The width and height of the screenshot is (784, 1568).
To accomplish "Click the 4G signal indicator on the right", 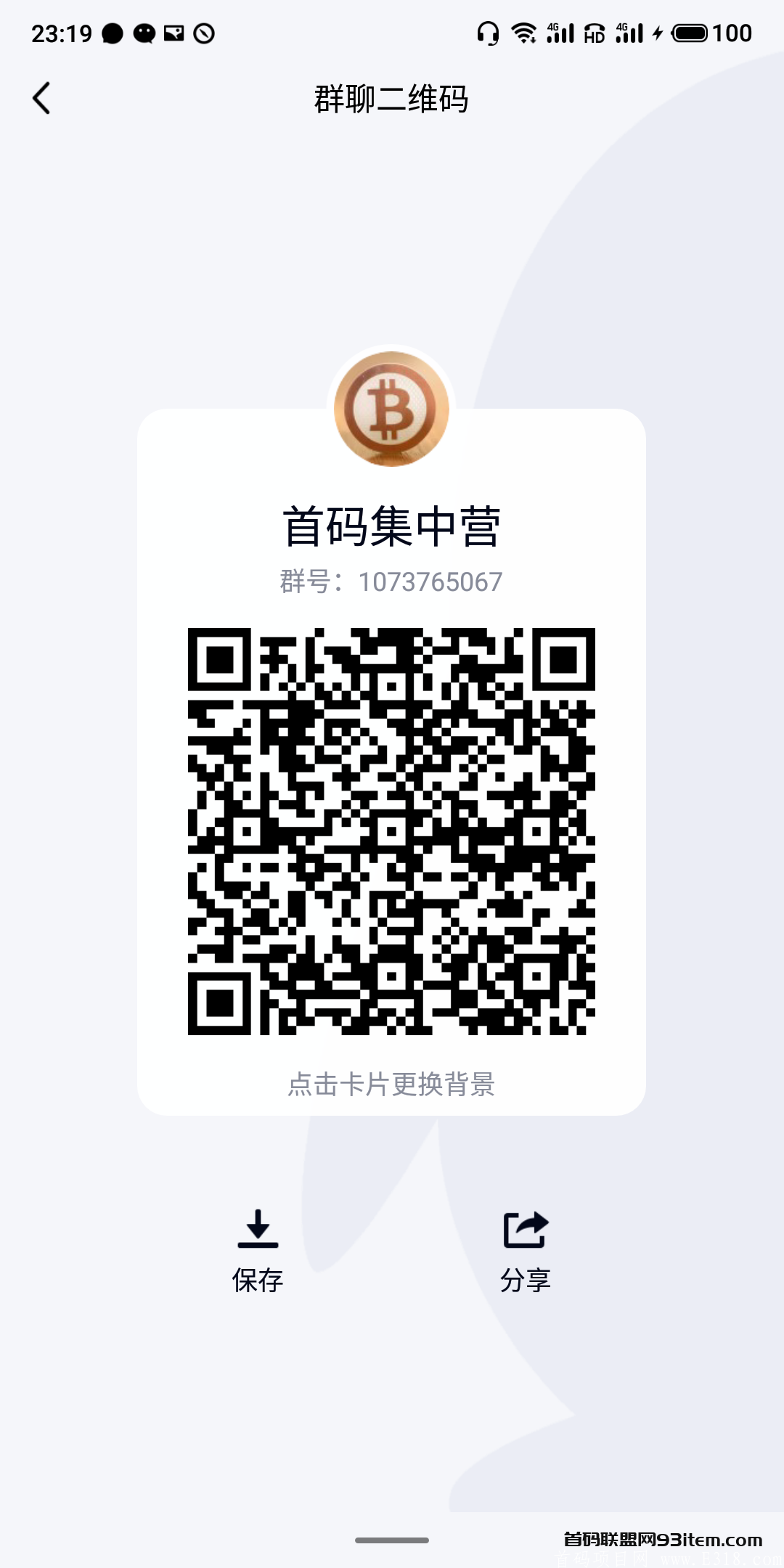I will pos(632,33).
